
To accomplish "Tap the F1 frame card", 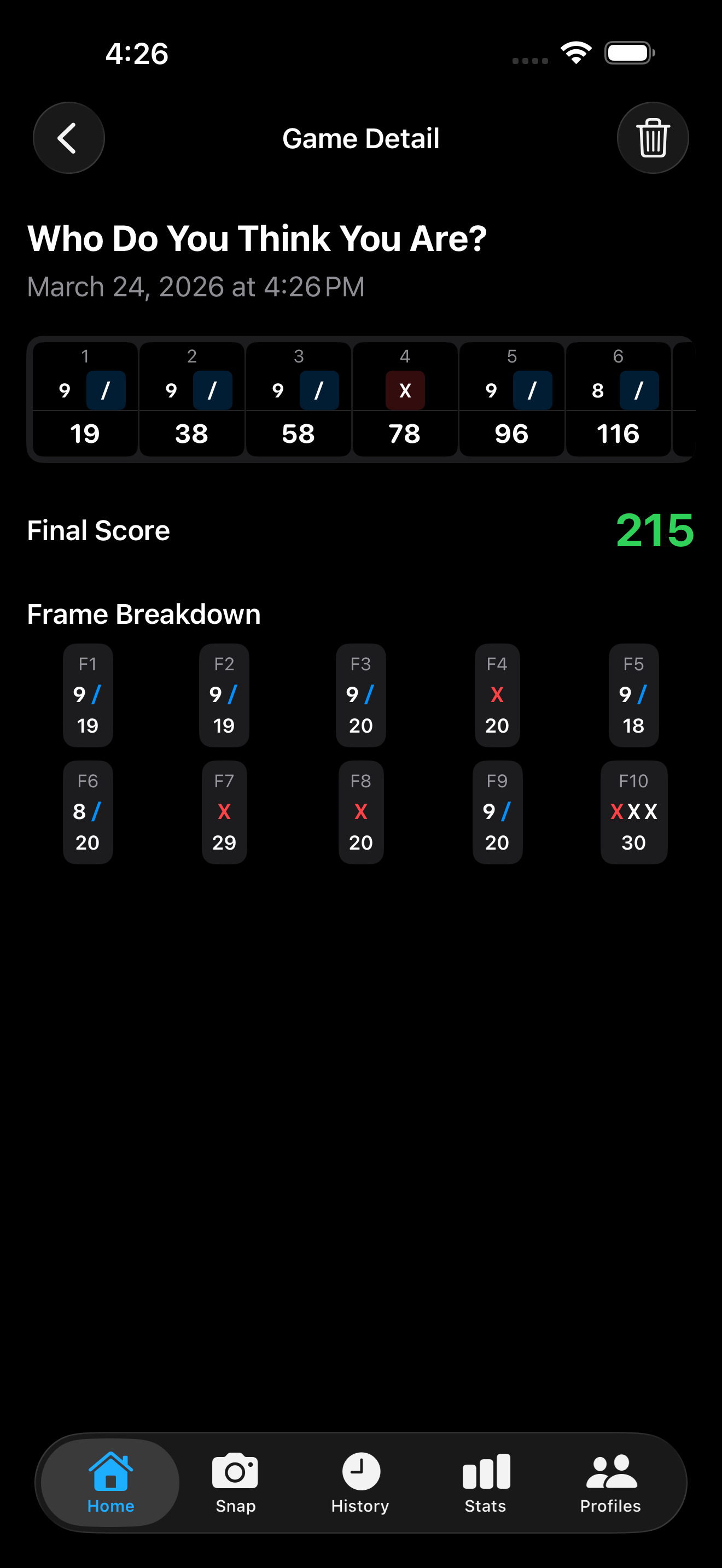I will (88, 697).
